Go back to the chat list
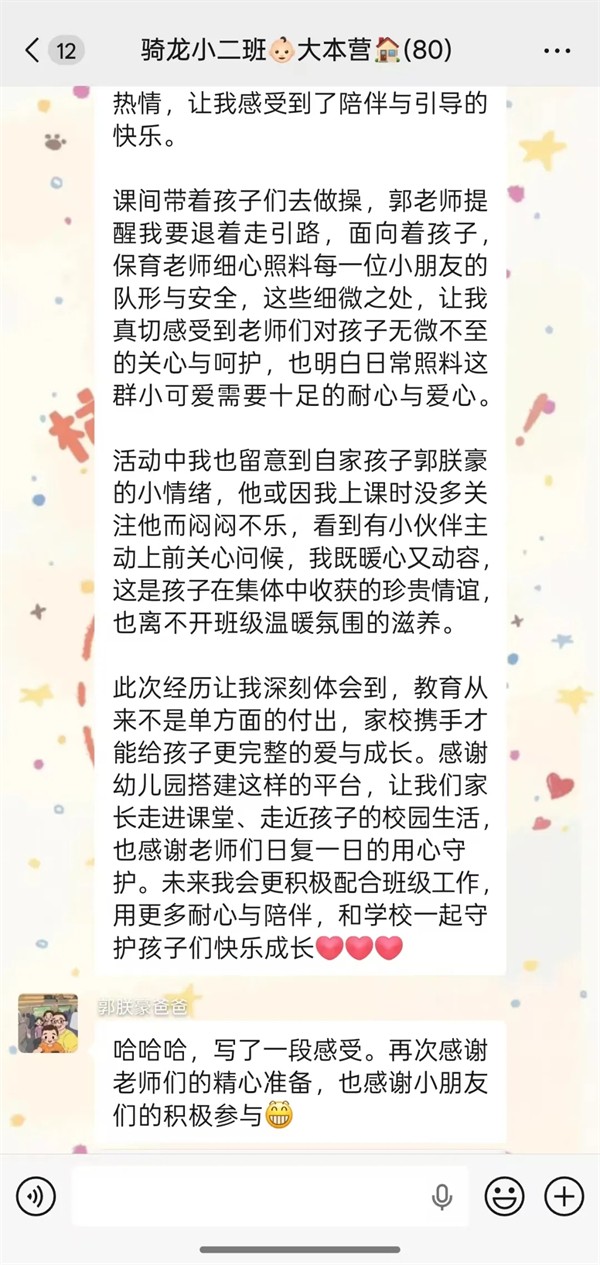The width and height of the screenshot is (600, 1265). (x=34, y=50)
